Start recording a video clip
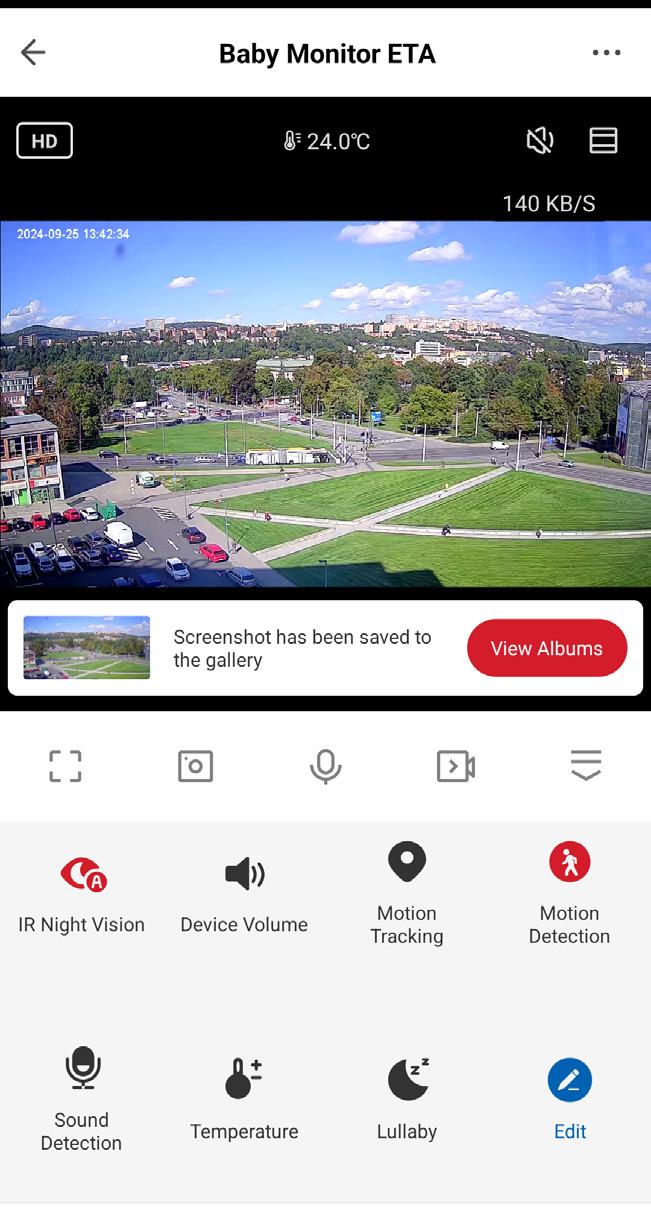 point(455,766)
